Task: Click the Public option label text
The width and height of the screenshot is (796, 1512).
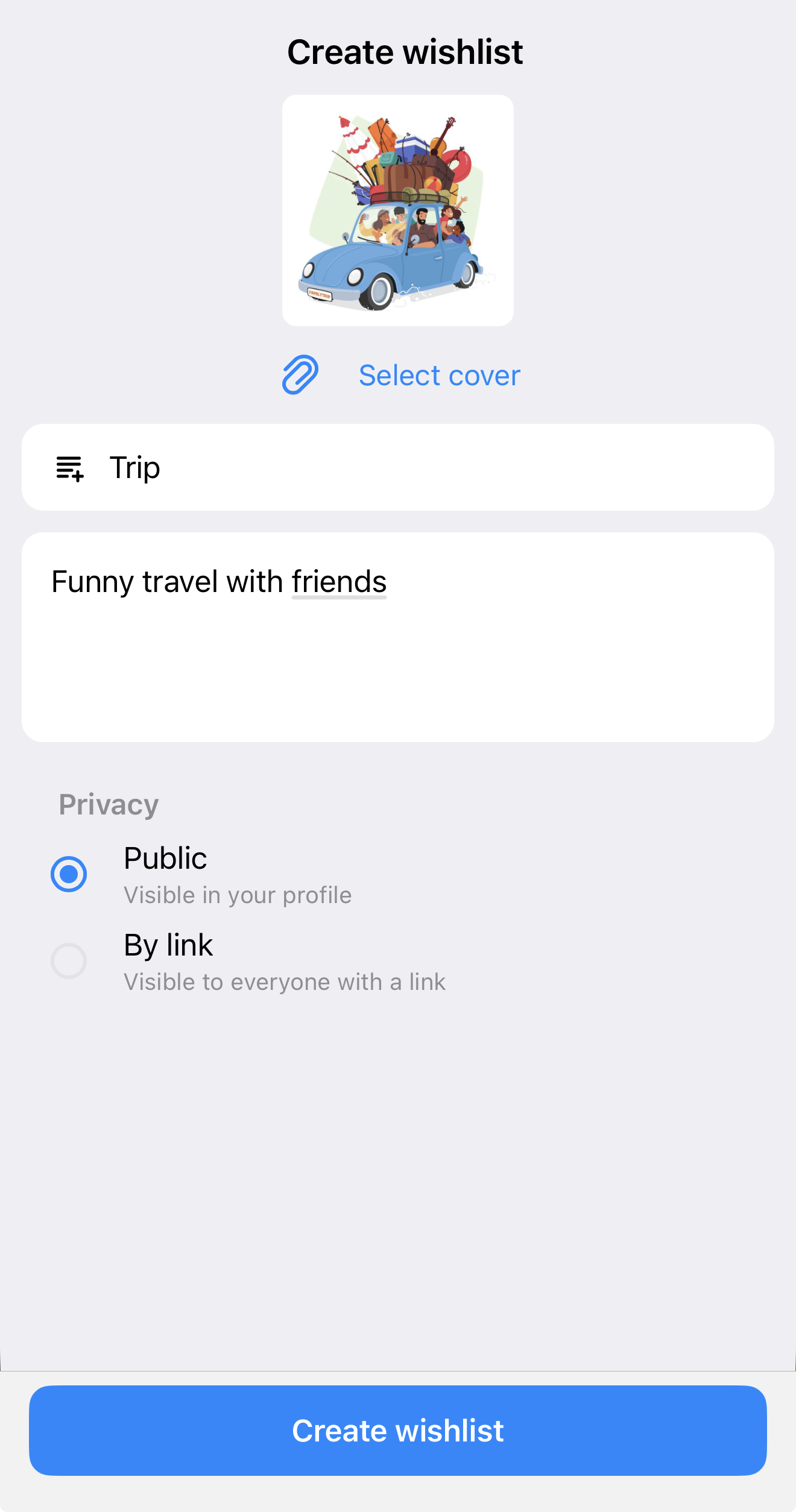Action: (165, 858)
